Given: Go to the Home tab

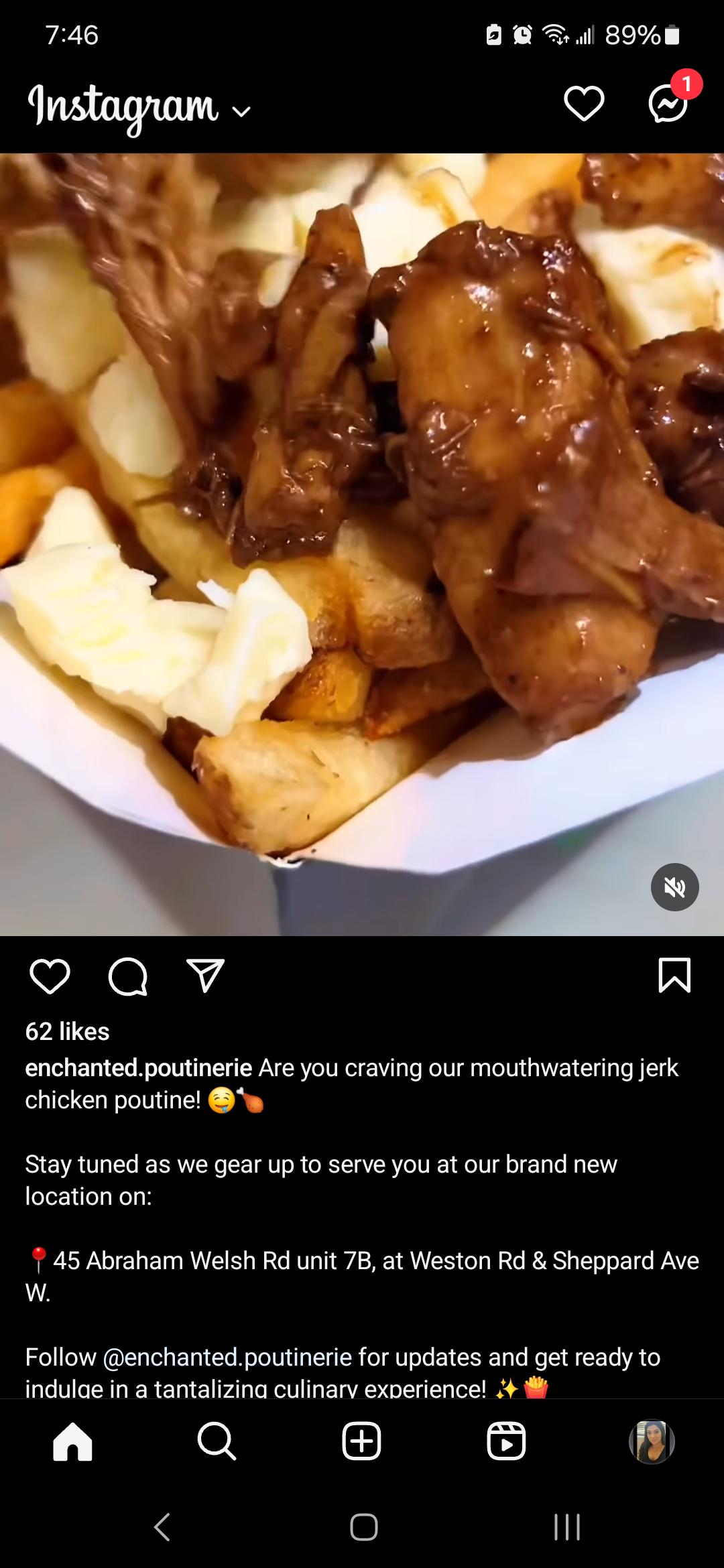Looking at the screenshot, I should click(72, 1441).
